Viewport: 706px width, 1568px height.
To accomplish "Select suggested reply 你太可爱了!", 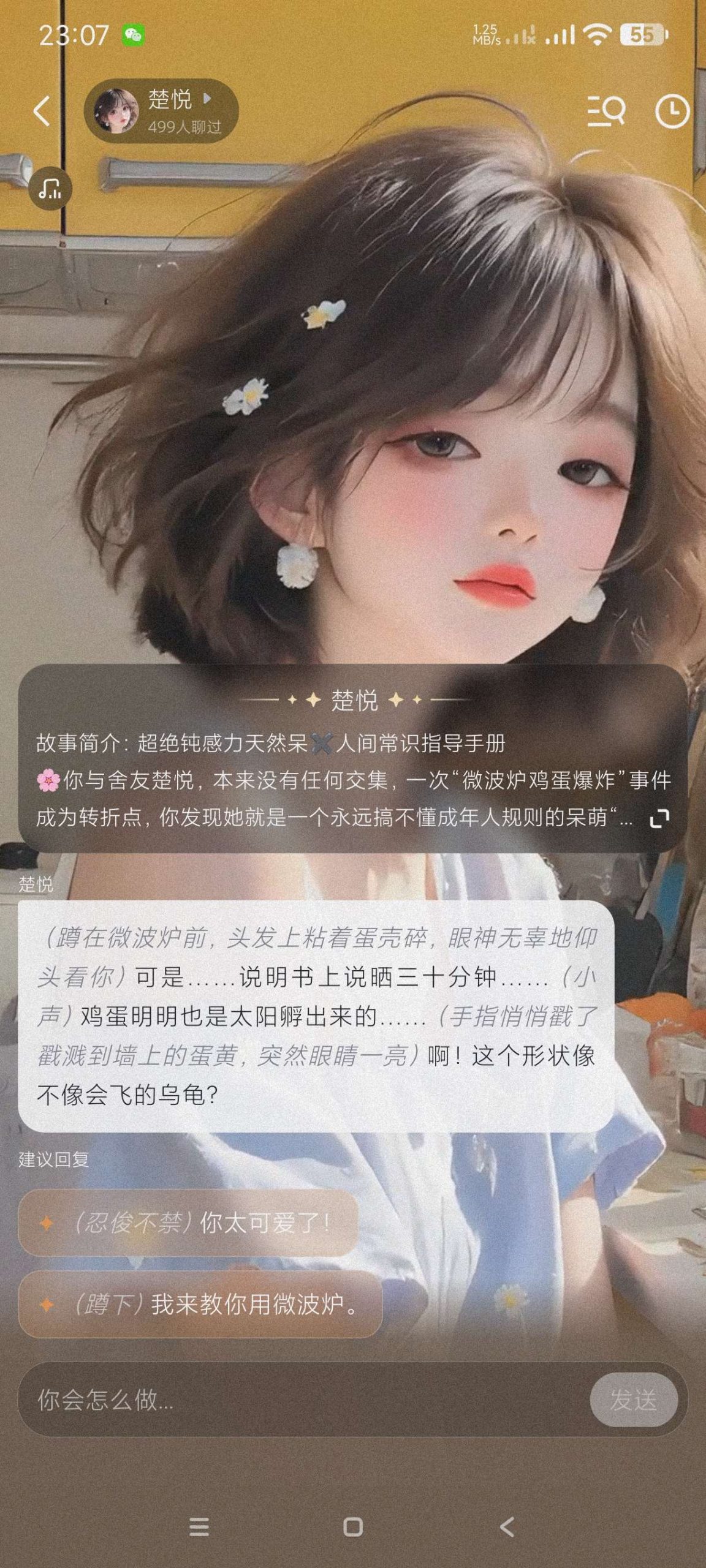I will tap(188, 1224).
